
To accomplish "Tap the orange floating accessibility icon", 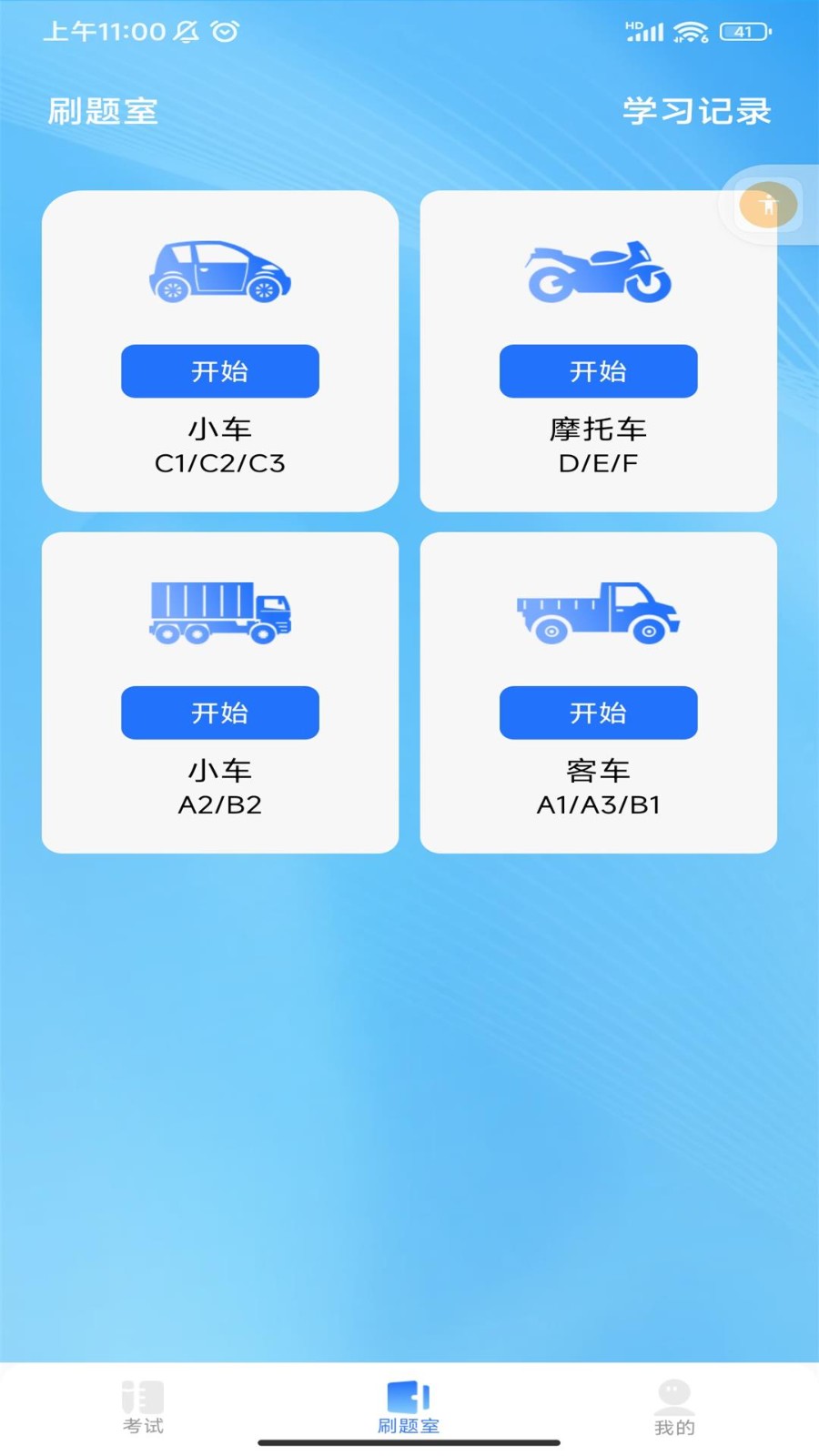I will 768,206.
